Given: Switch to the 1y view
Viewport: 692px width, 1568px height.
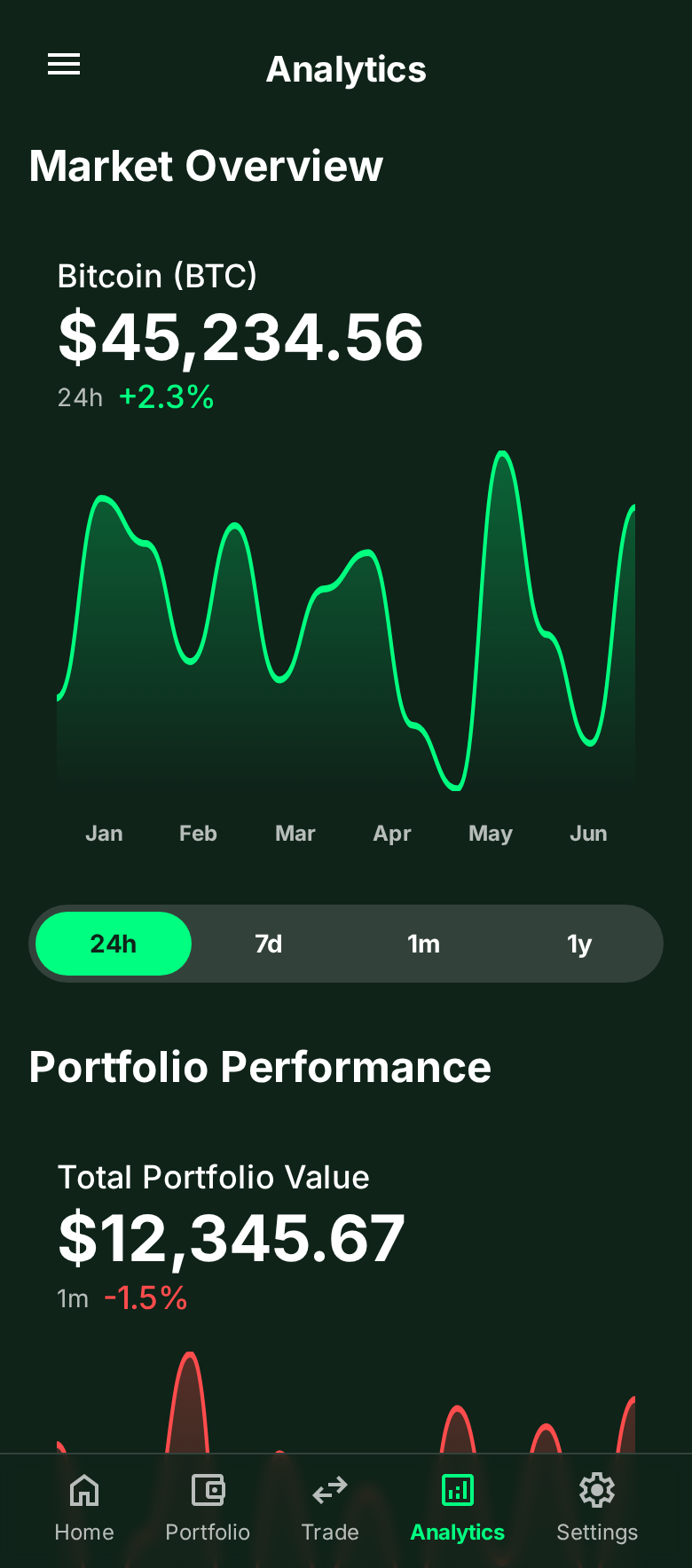Looking at the screenshot, I should (578, 944).
